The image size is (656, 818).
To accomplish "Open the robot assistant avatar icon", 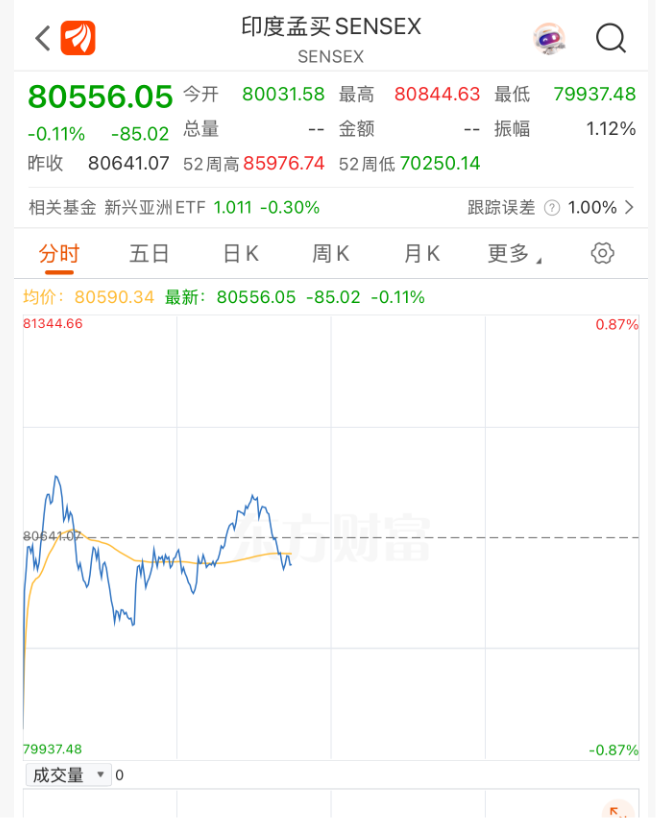I will point(549,38).
